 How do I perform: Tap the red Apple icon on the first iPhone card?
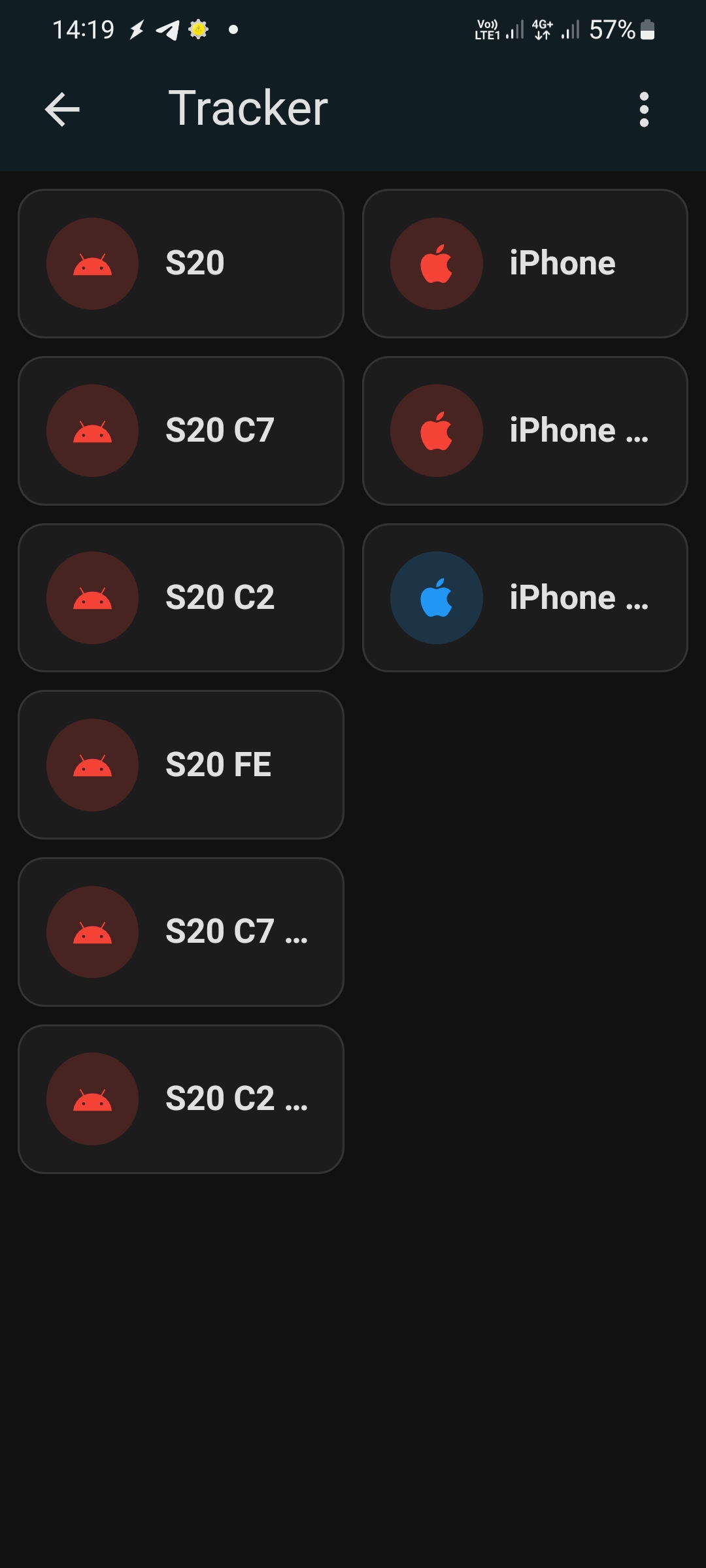[x=436, y=263]
